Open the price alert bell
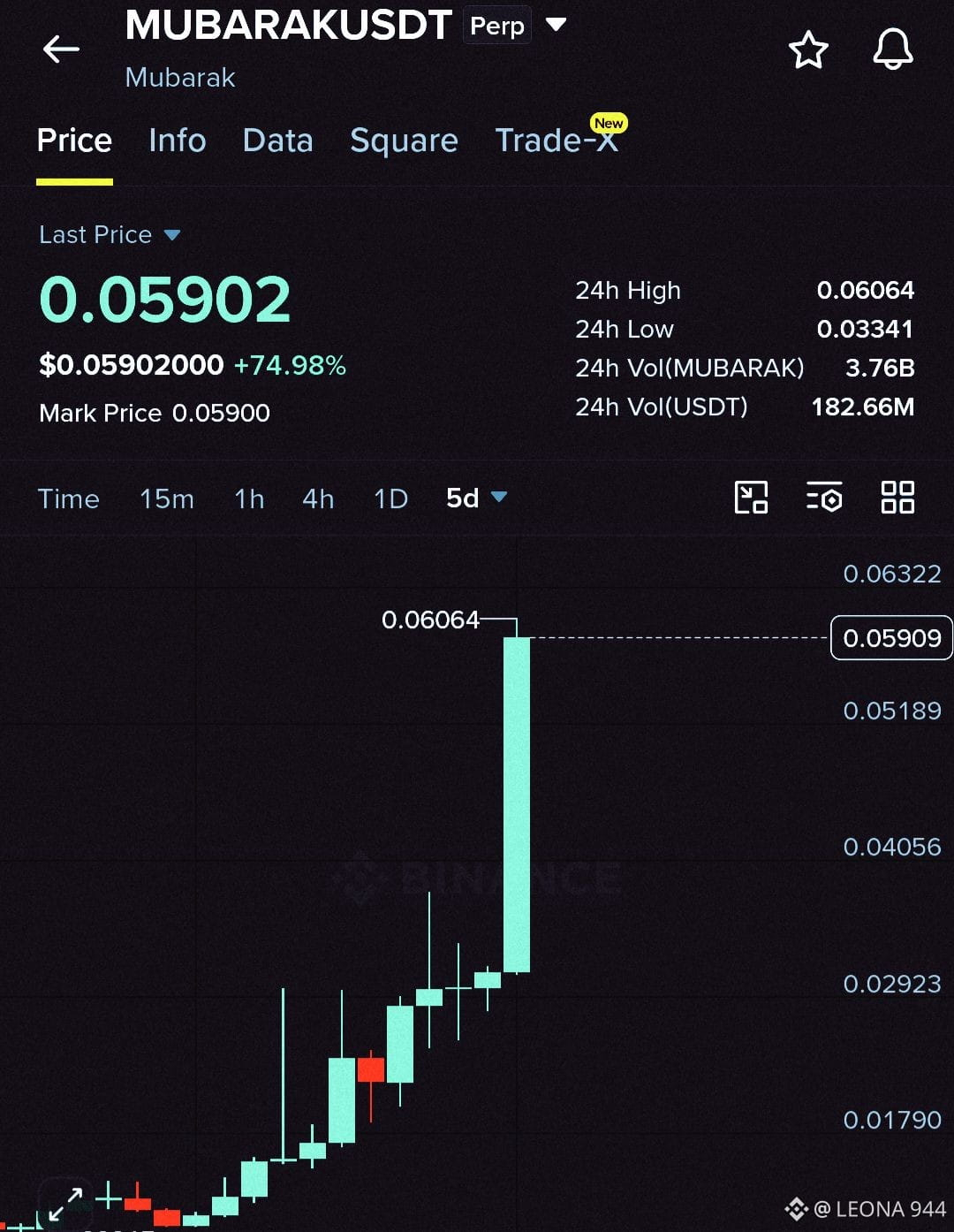Image resolution: width=954 pixels, height=1232 pixels. (893, 49)
